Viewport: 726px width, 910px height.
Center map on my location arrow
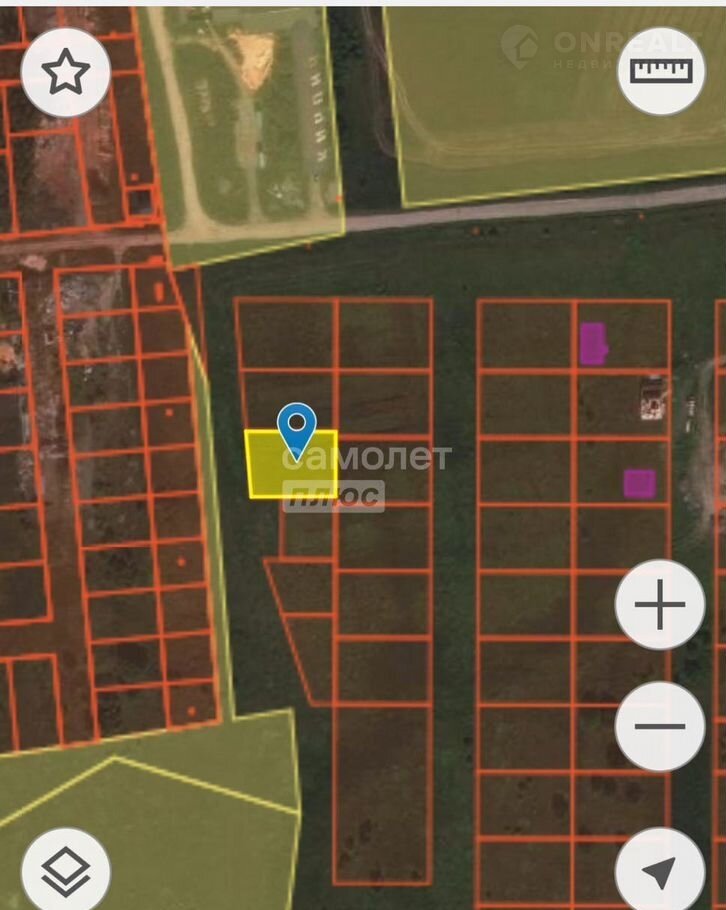click(660, 872)
